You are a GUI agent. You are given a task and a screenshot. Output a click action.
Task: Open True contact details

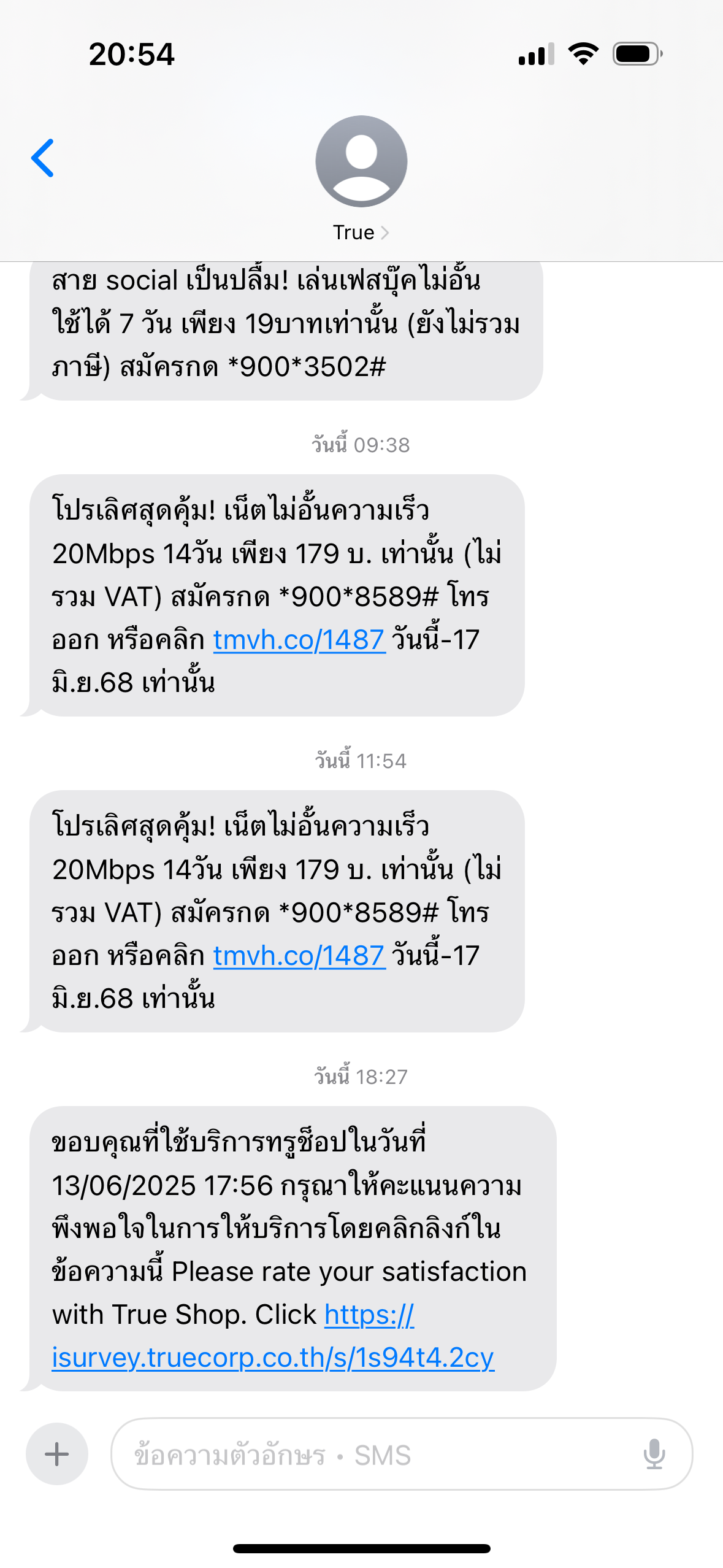tap(361, 179)
